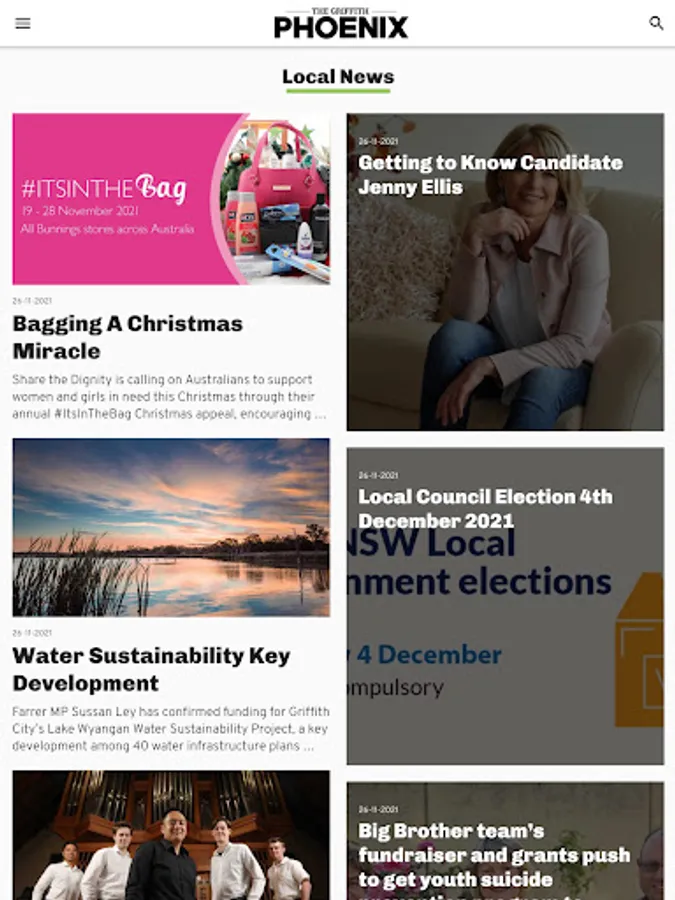Open the hamburger navigation menu
675x900 pixels.
coord(23,23)
